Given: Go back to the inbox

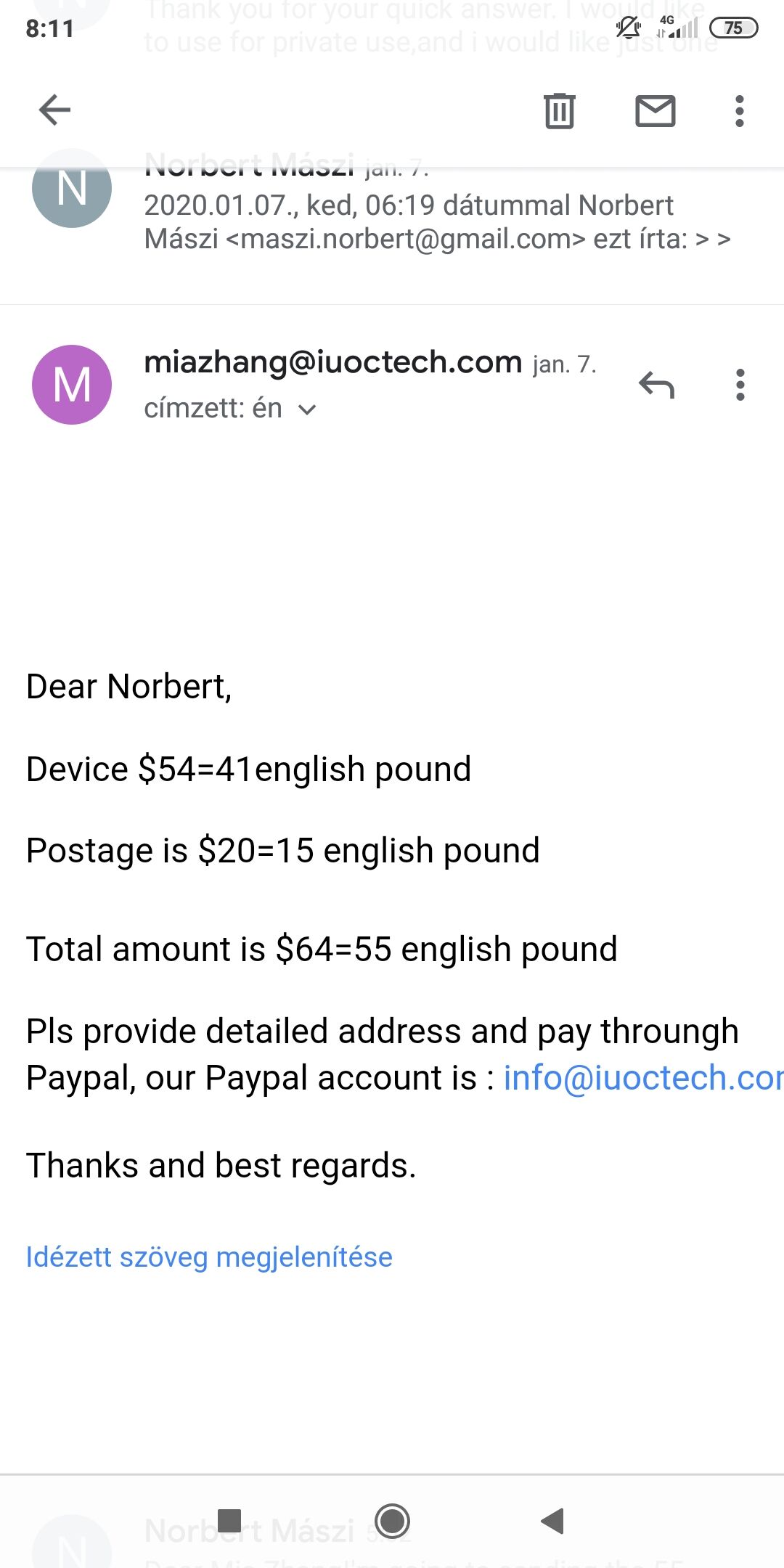Looking at the screenshot, I should [x=54, y=110].
